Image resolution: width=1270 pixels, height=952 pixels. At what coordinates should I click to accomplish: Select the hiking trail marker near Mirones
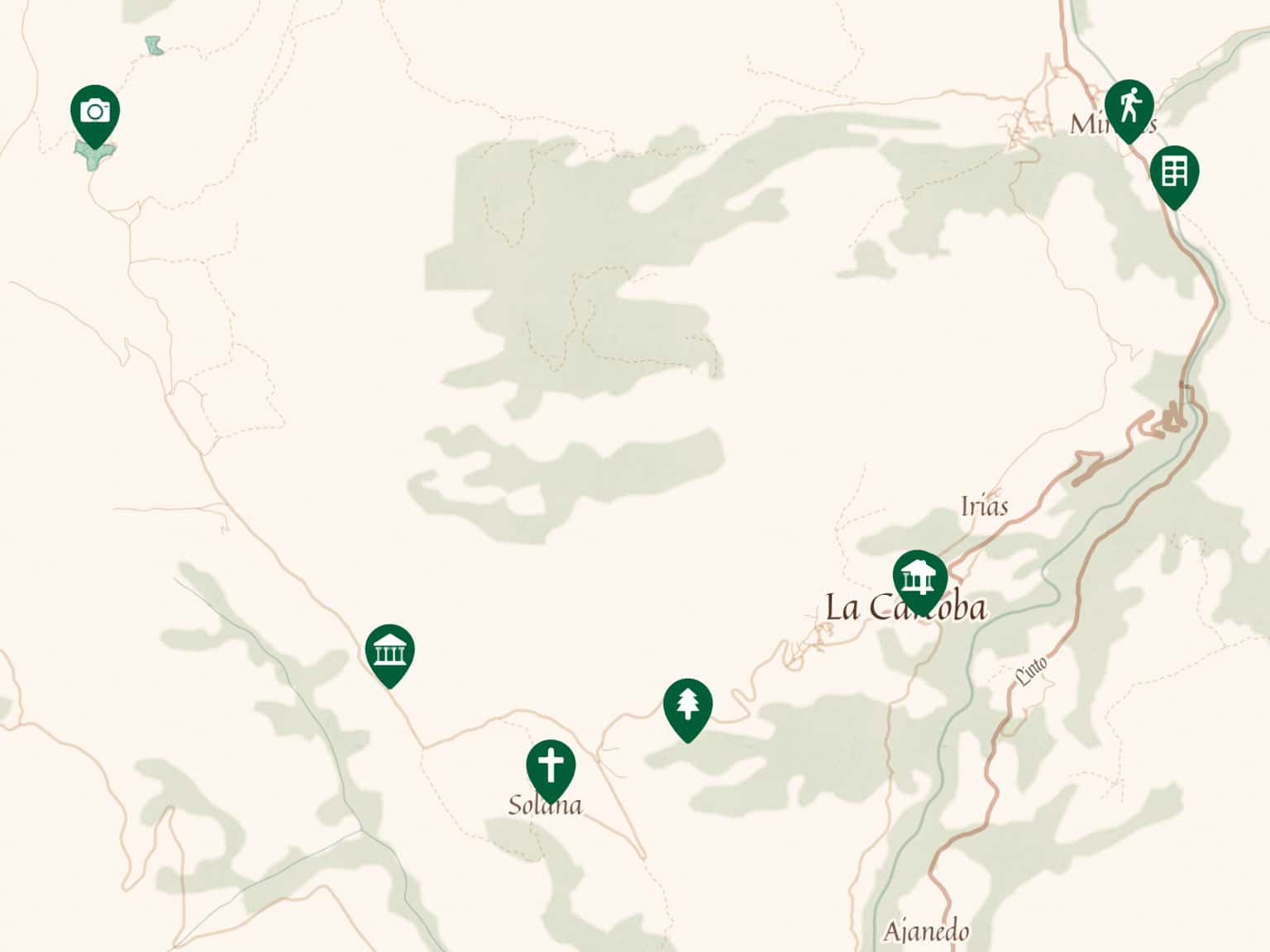pos(1129,107)
